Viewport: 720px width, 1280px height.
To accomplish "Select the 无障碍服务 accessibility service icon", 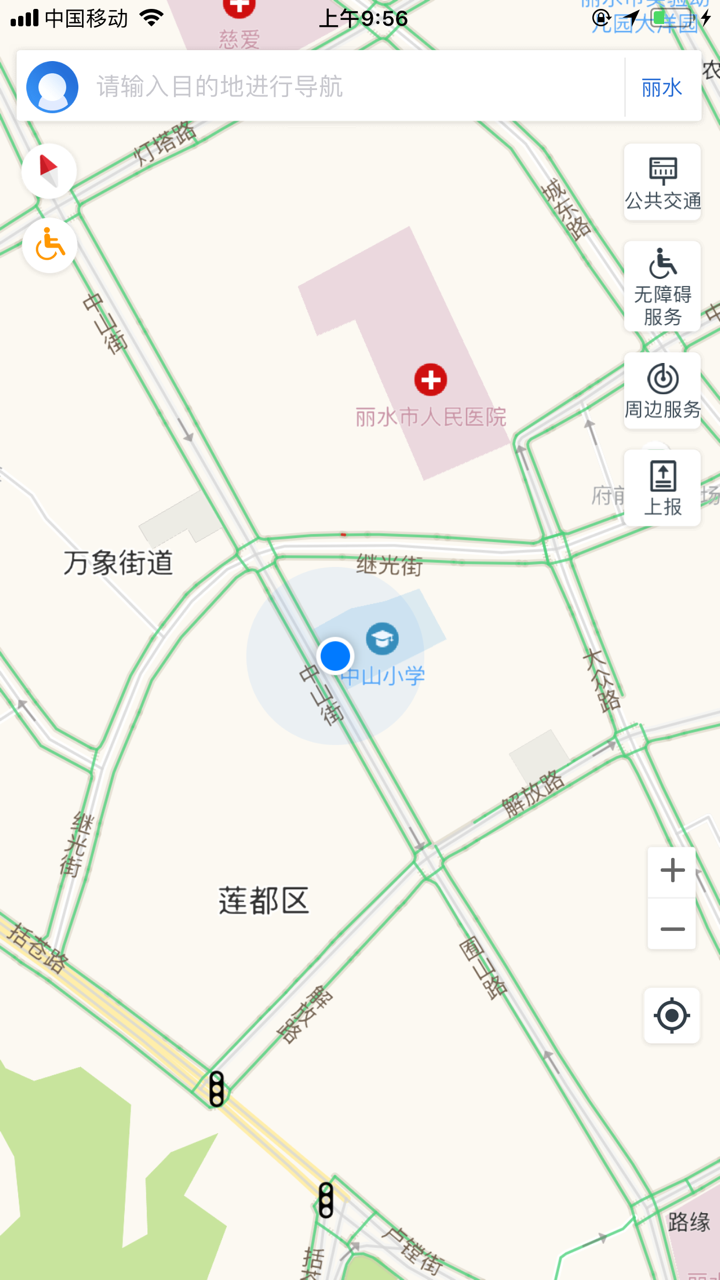I will (661, 285).
